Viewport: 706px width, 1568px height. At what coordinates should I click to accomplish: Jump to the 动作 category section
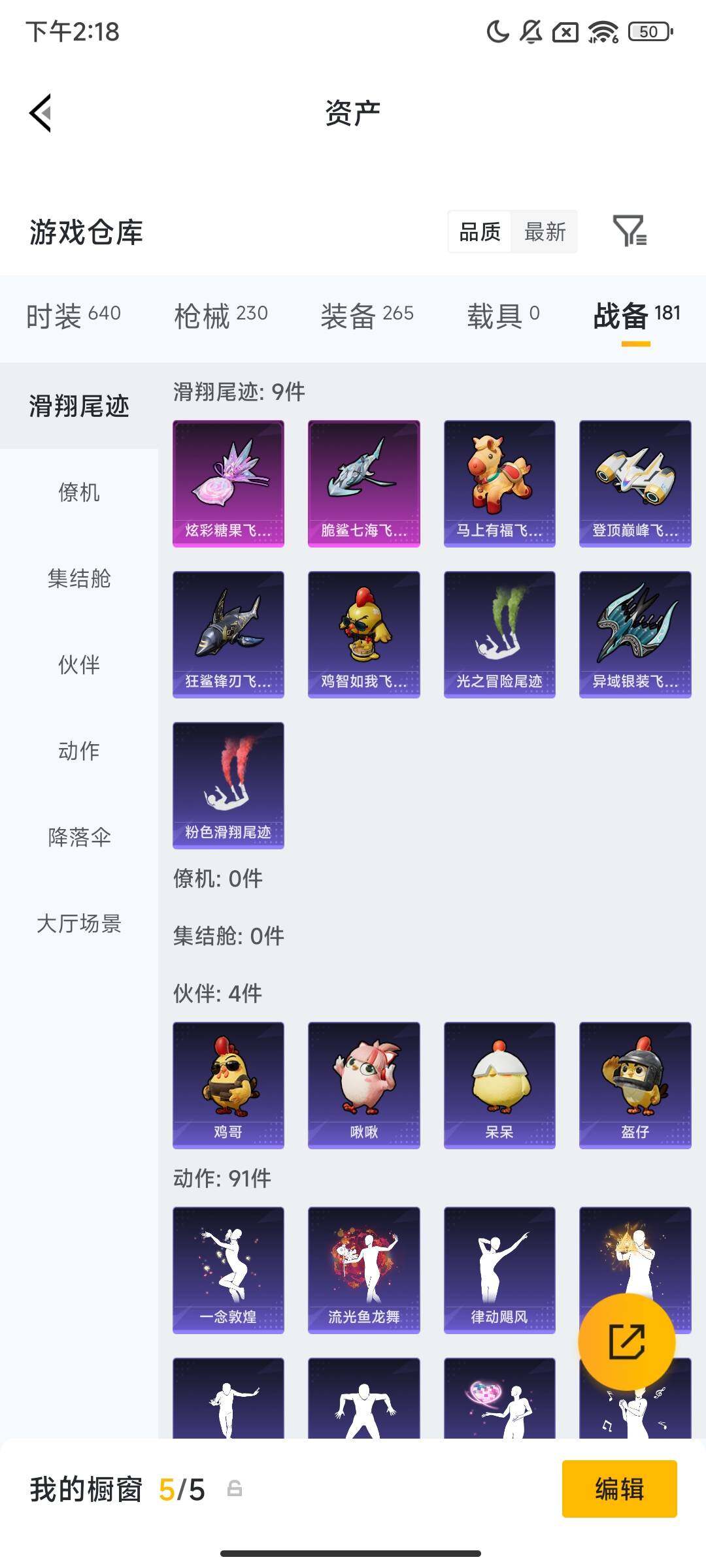click(x=78, y=751)
